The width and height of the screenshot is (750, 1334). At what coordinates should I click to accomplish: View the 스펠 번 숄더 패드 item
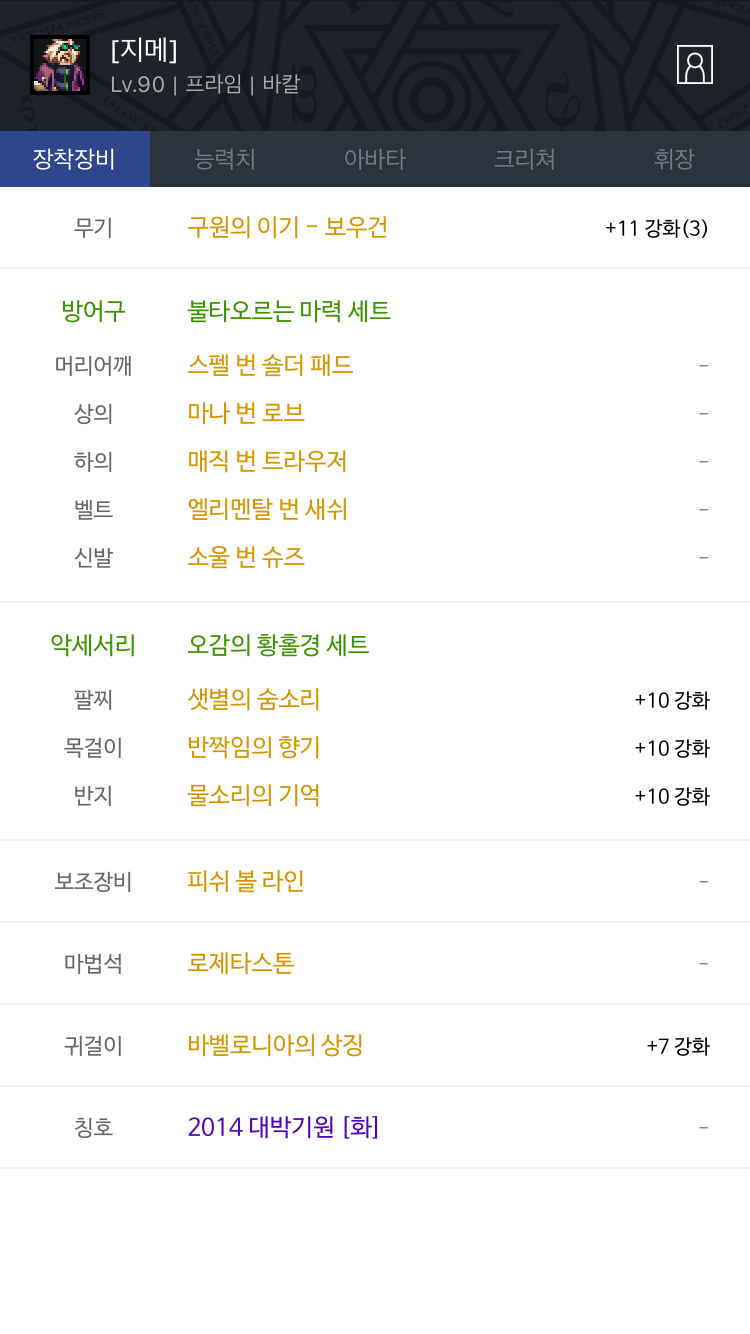(270, 365)
